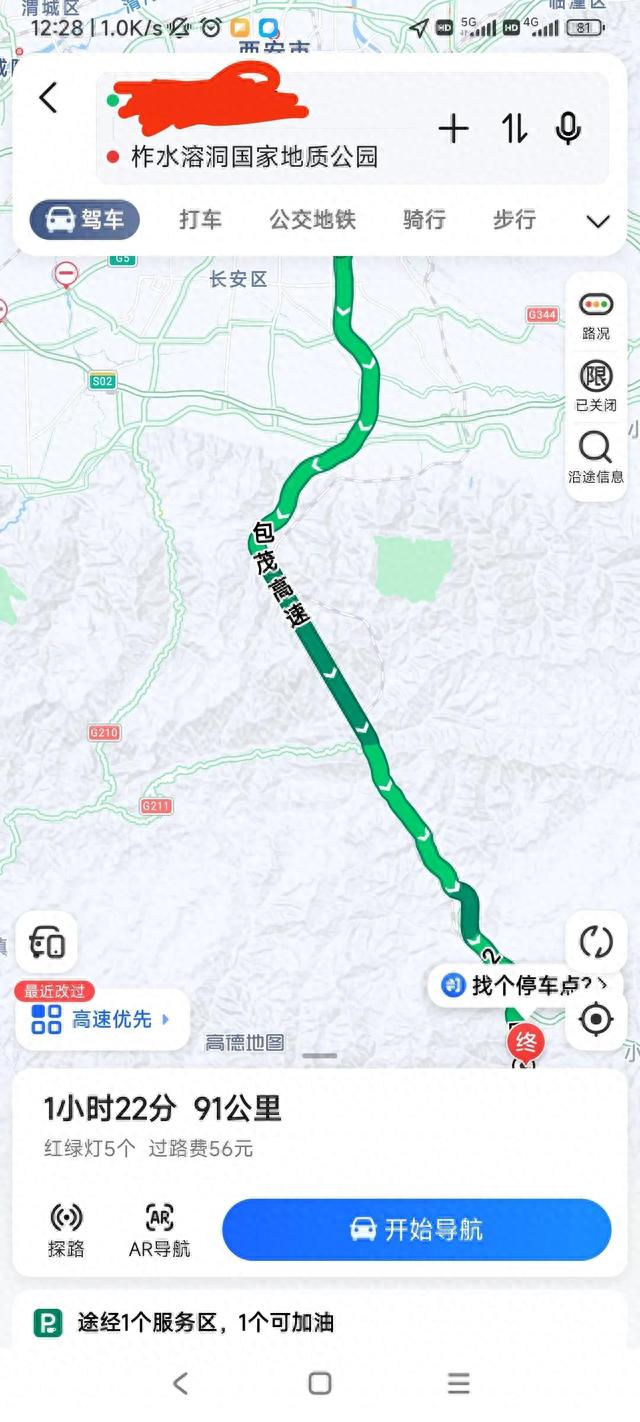Open 沿途信息 along-route search

click(595, 456)
